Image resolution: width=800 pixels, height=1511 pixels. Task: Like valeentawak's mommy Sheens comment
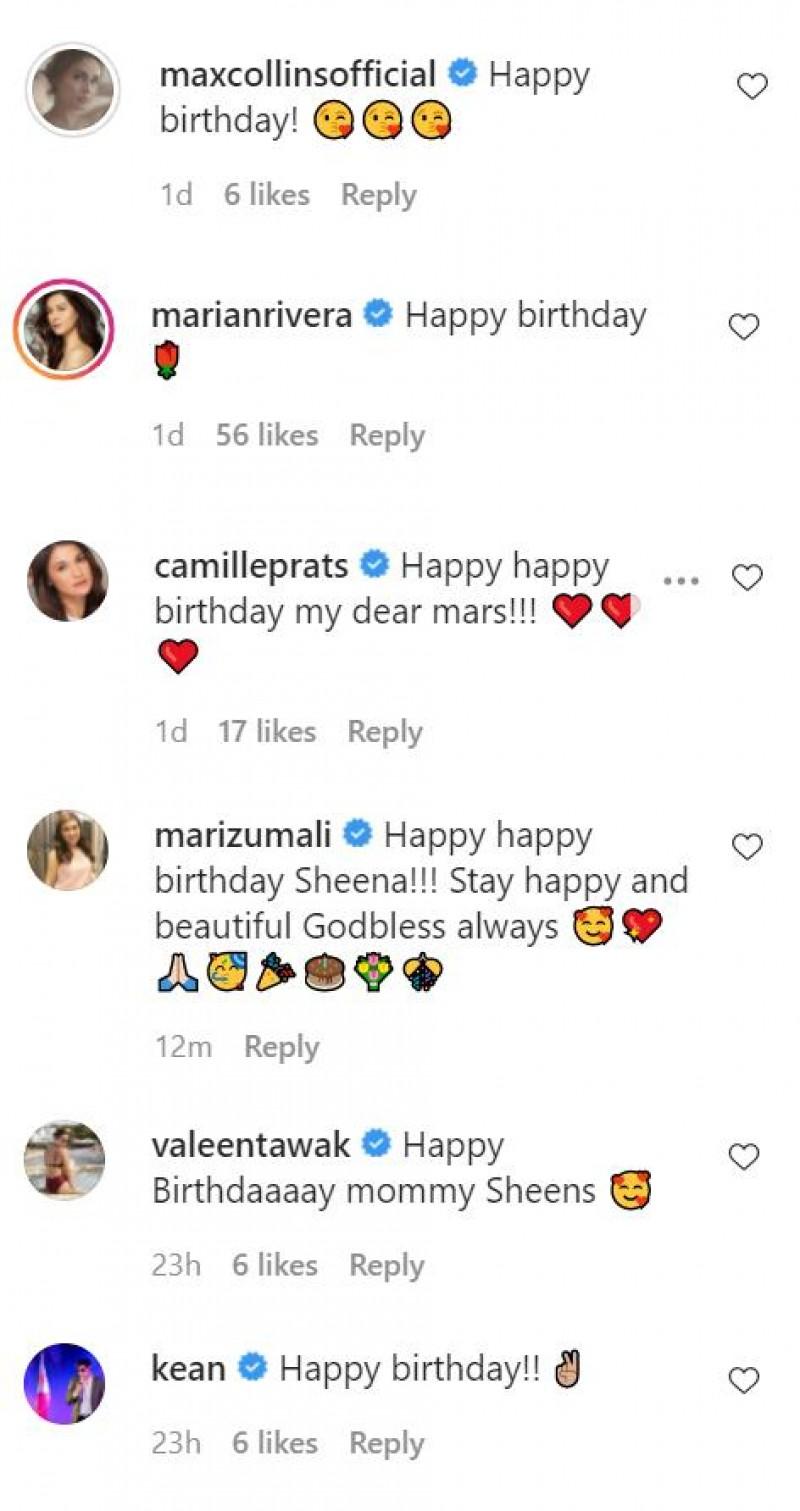coord(744,1157)
